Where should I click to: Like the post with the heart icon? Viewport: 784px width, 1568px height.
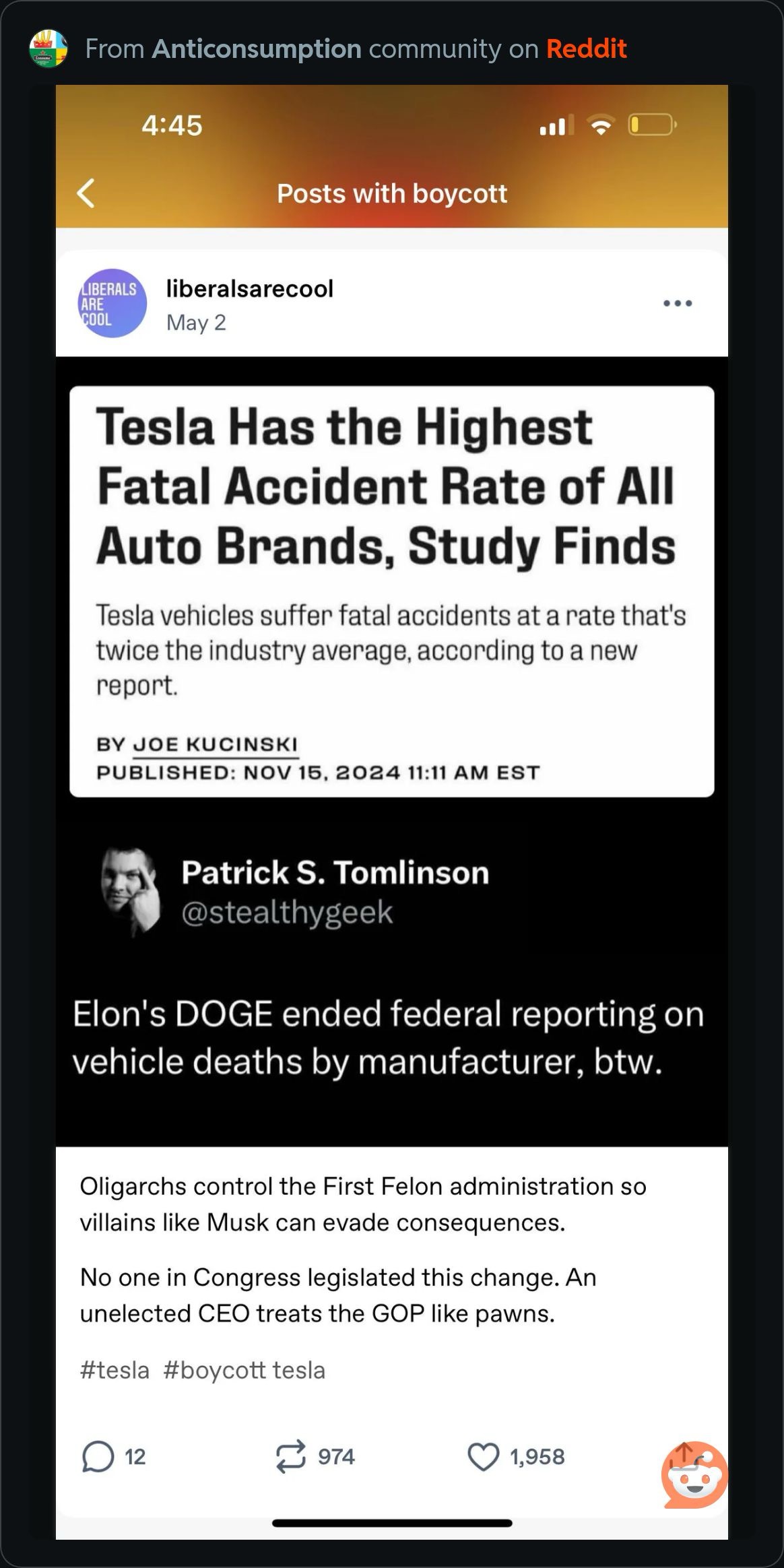coord(483,1456)
